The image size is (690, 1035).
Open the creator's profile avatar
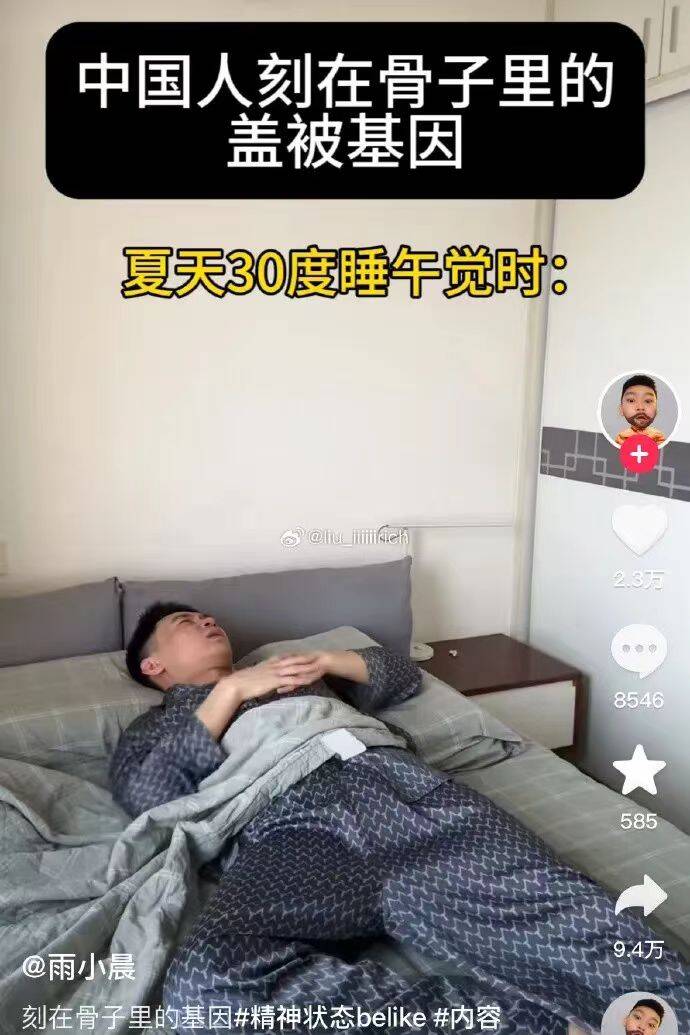[638, 410]
